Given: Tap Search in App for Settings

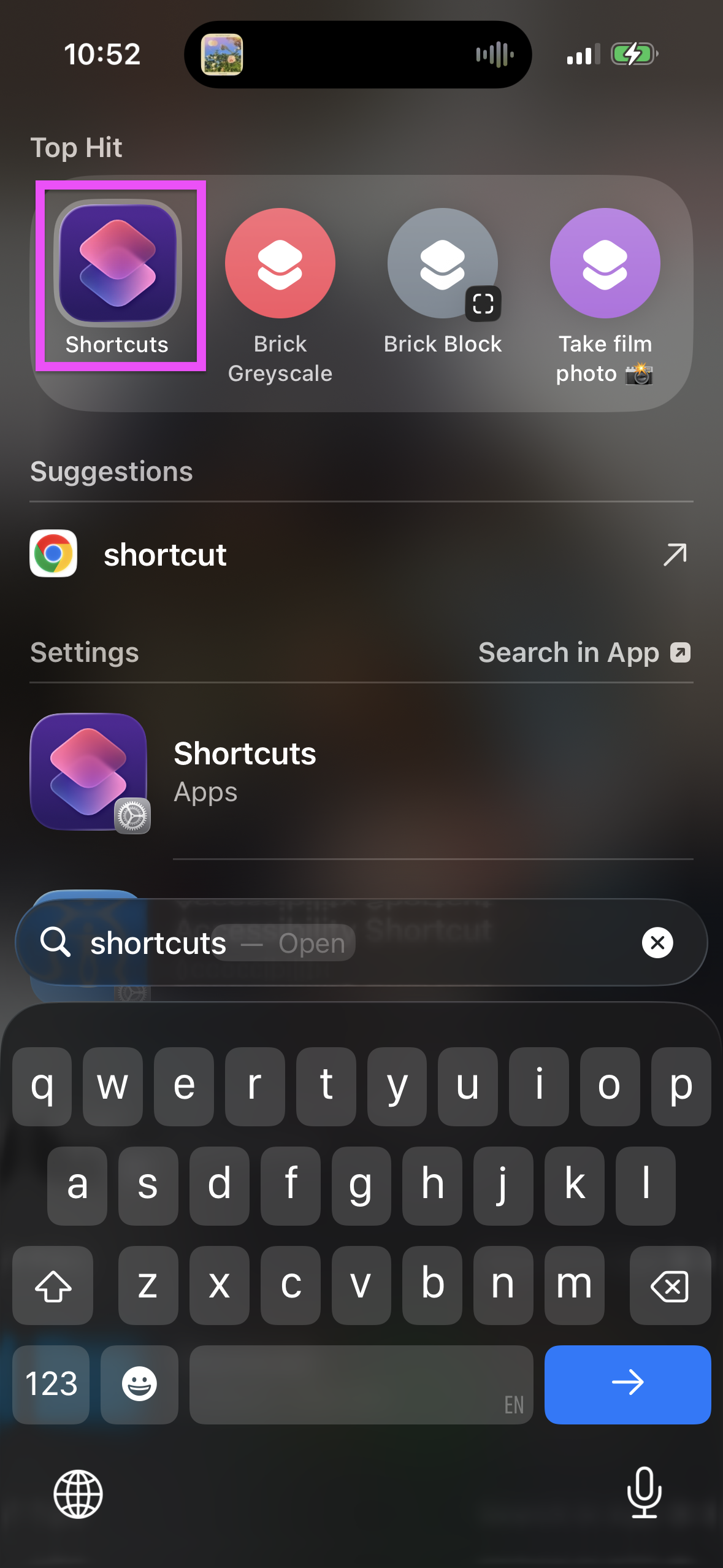Looking at the screenshot, I should click(x=584, y=653).
